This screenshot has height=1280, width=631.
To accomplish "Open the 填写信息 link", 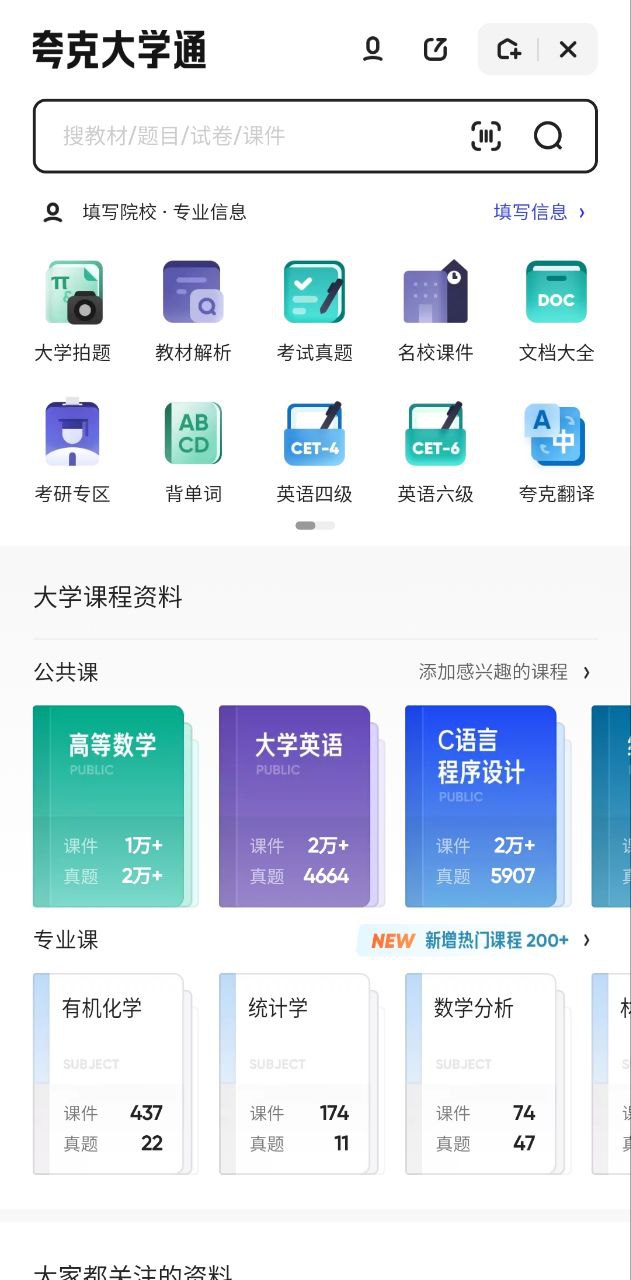I will pyautogui.click(x=538, y=212).
